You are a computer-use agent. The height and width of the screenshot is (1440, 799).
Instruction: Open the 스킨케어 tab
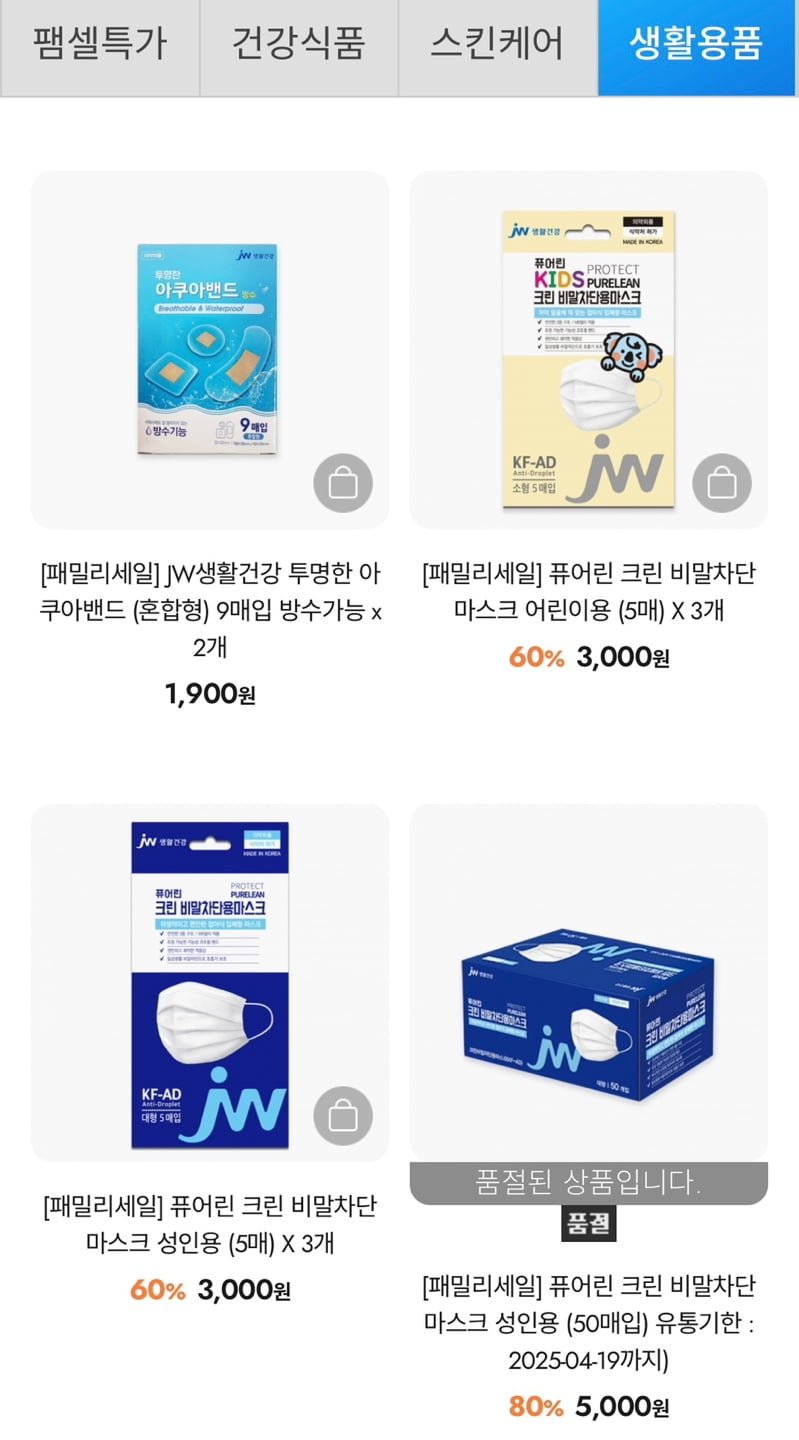pyautogui.click(x=497, y=45)
